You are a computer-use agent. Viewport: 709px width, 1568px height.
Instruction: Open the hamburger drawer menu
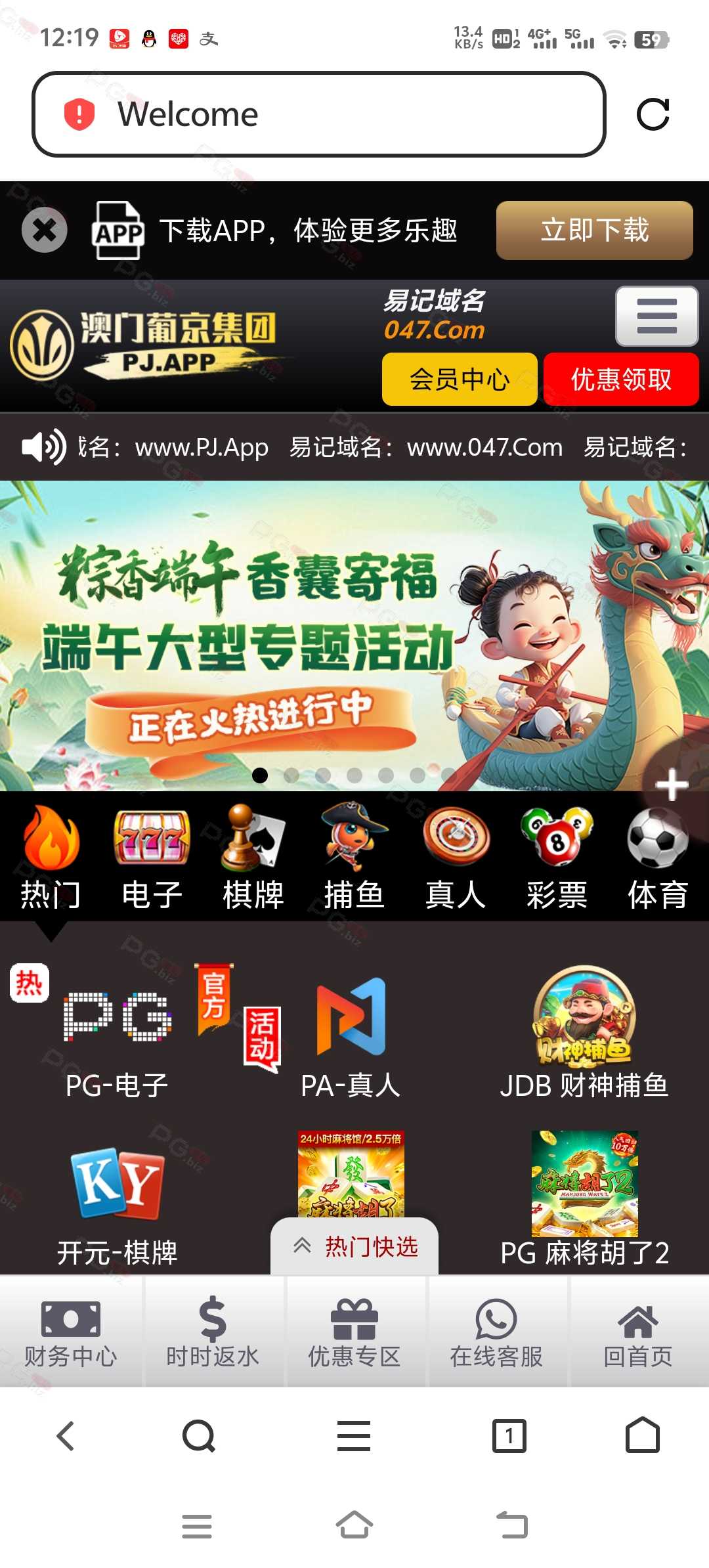click(x=656, y=316)
